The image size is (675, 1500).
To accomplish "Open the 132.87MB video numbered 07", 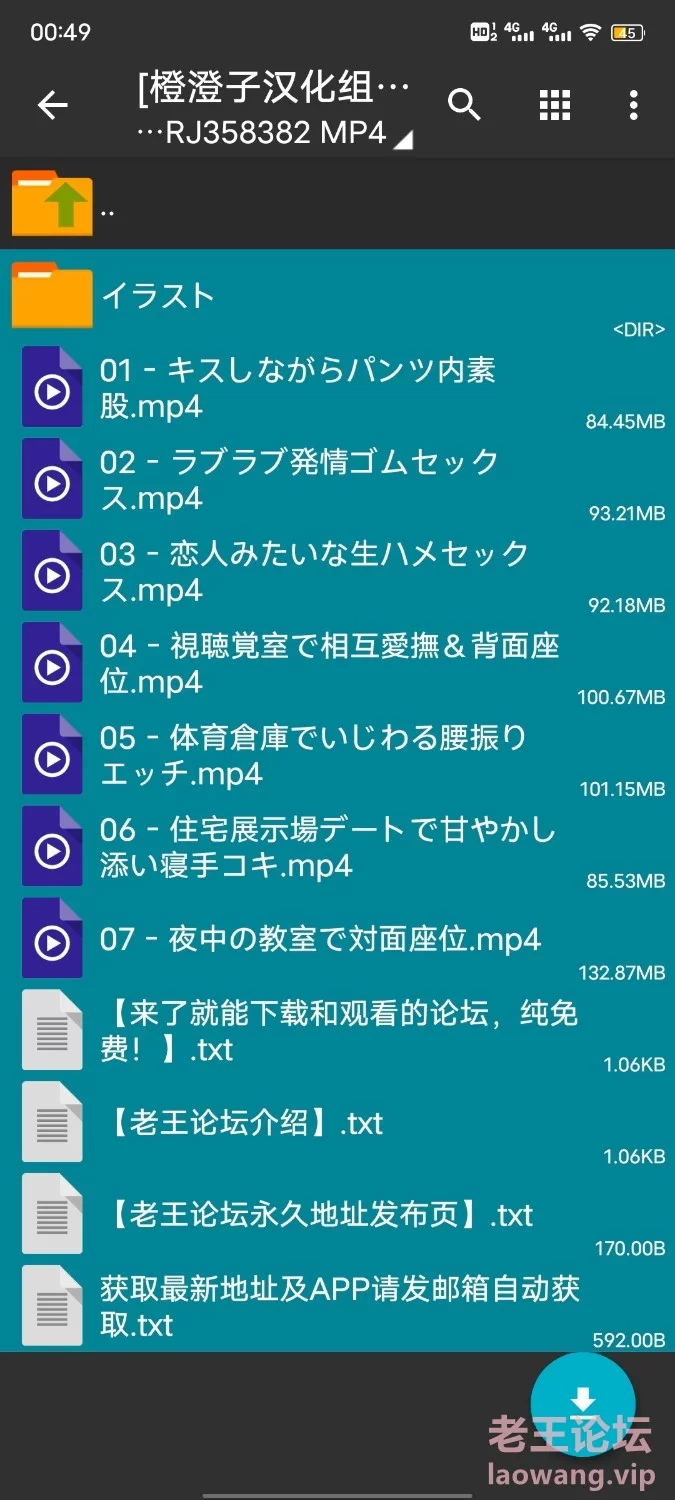I will pos(337,939).
